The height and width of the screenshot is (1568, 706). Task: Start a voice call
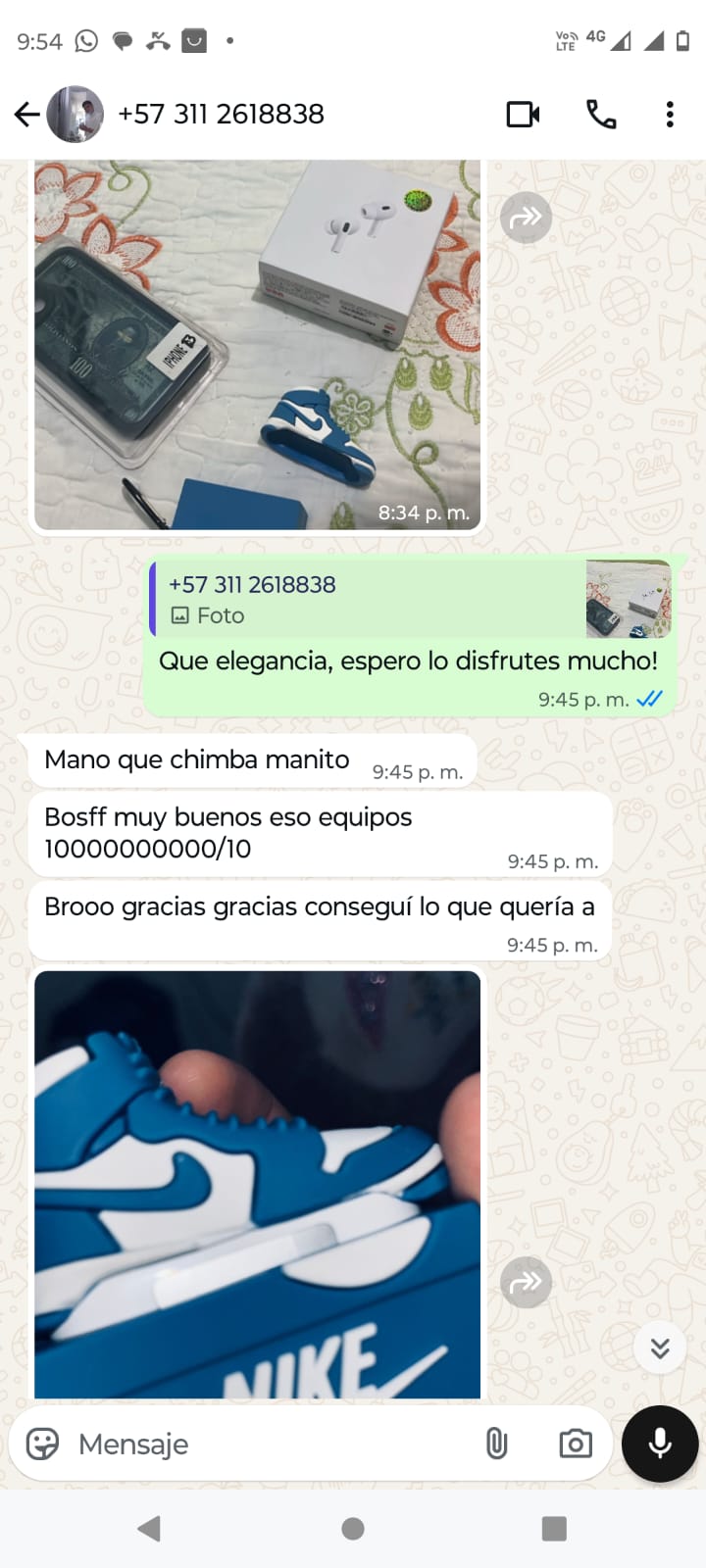pyautogui.click(x=600, y=115)
